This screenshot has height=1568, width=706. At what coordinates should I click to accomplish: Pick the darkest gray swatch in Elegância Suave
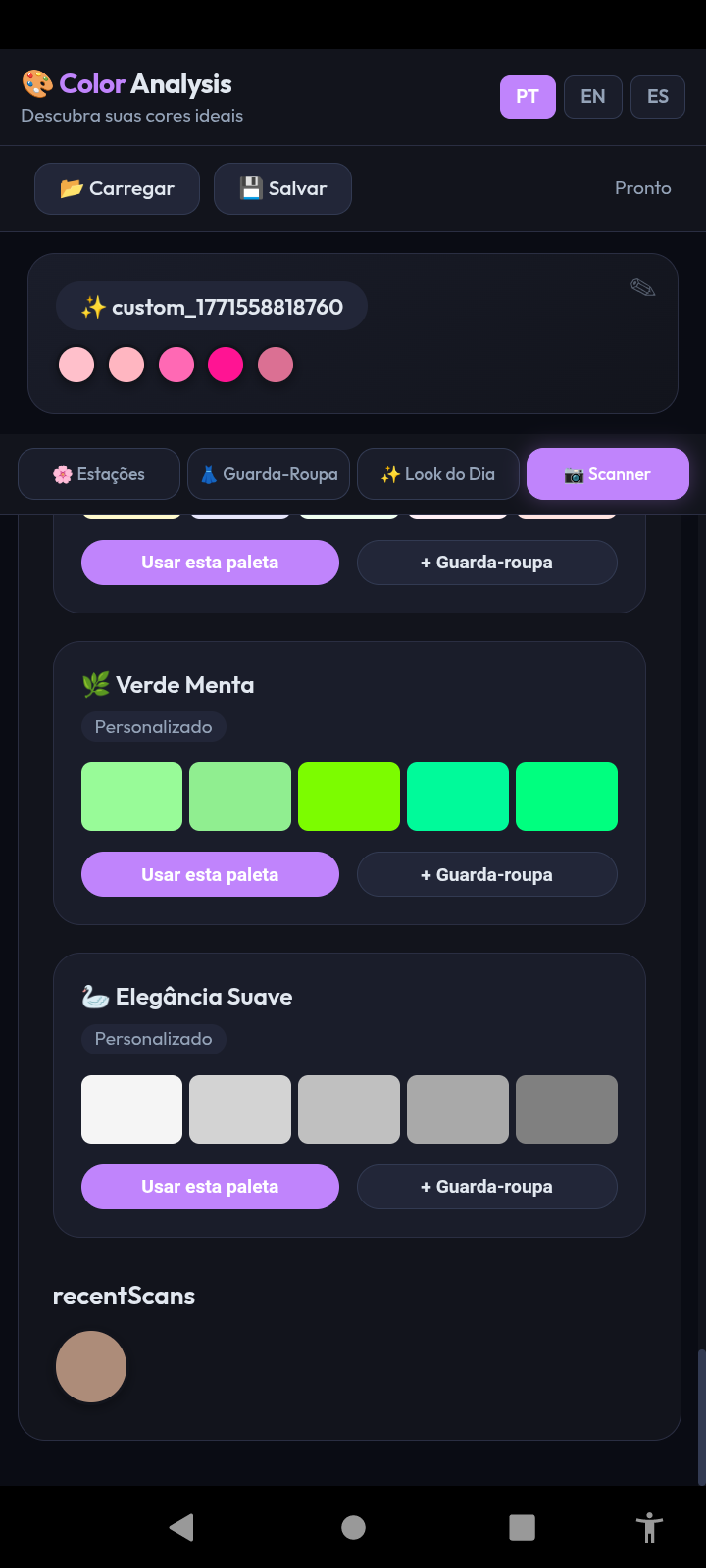click(566, 1109)
